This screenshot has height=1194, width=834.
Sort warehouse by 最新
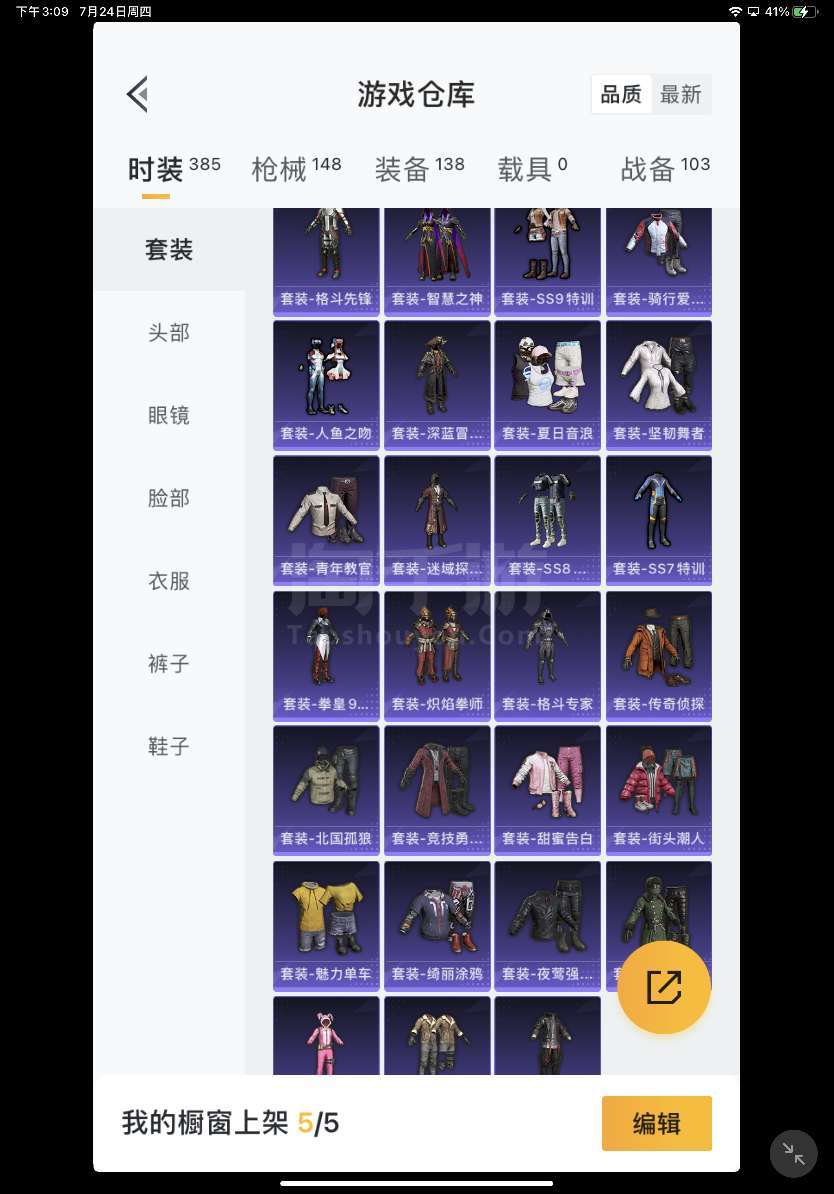[x=681, y=95]
